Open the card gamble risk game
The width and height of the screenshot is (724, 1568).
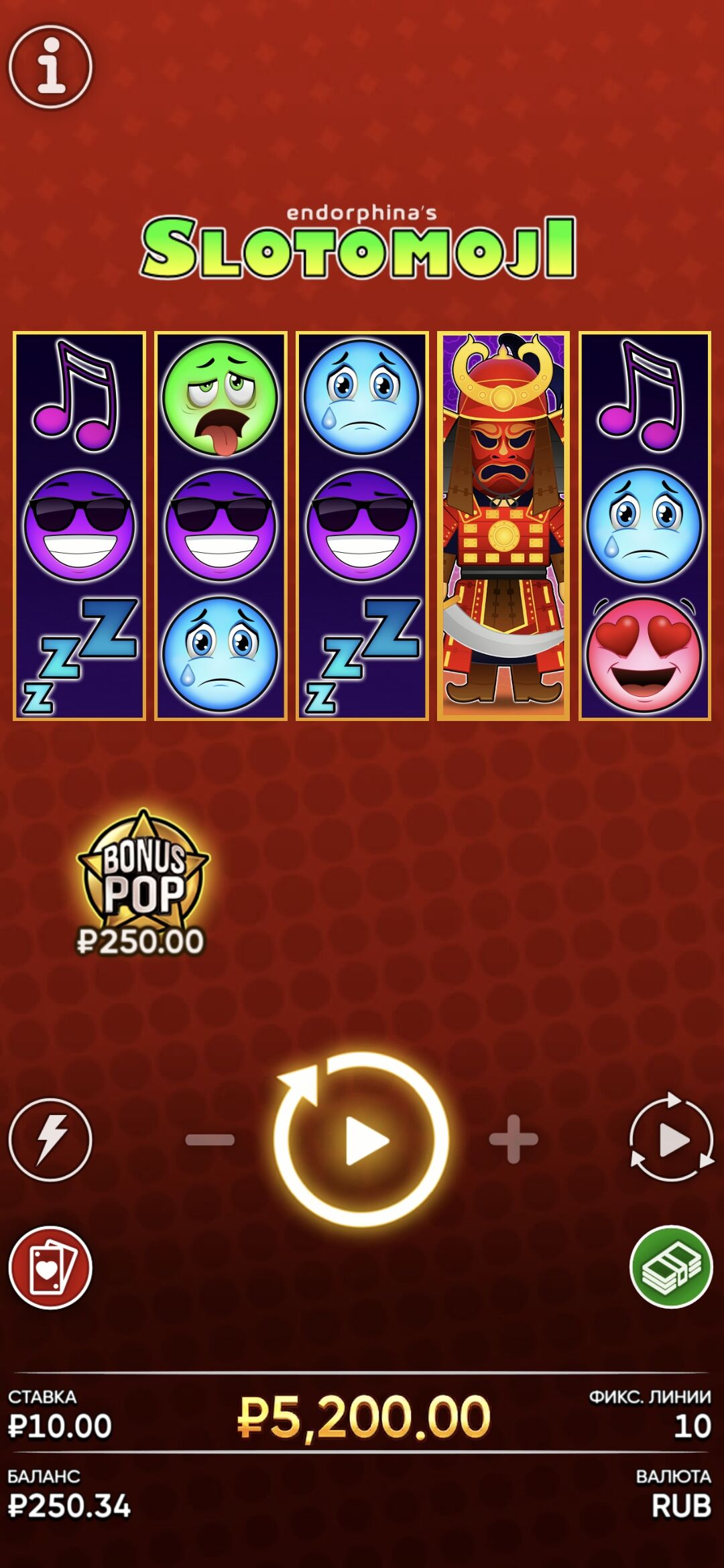pos(50,1268)
